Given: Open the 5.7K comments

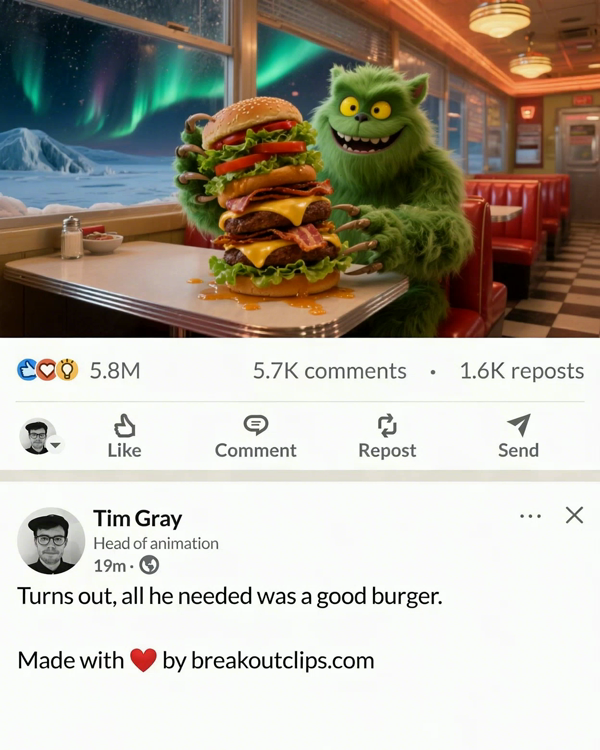Looking at the screenshot, I should pos(329,371).
